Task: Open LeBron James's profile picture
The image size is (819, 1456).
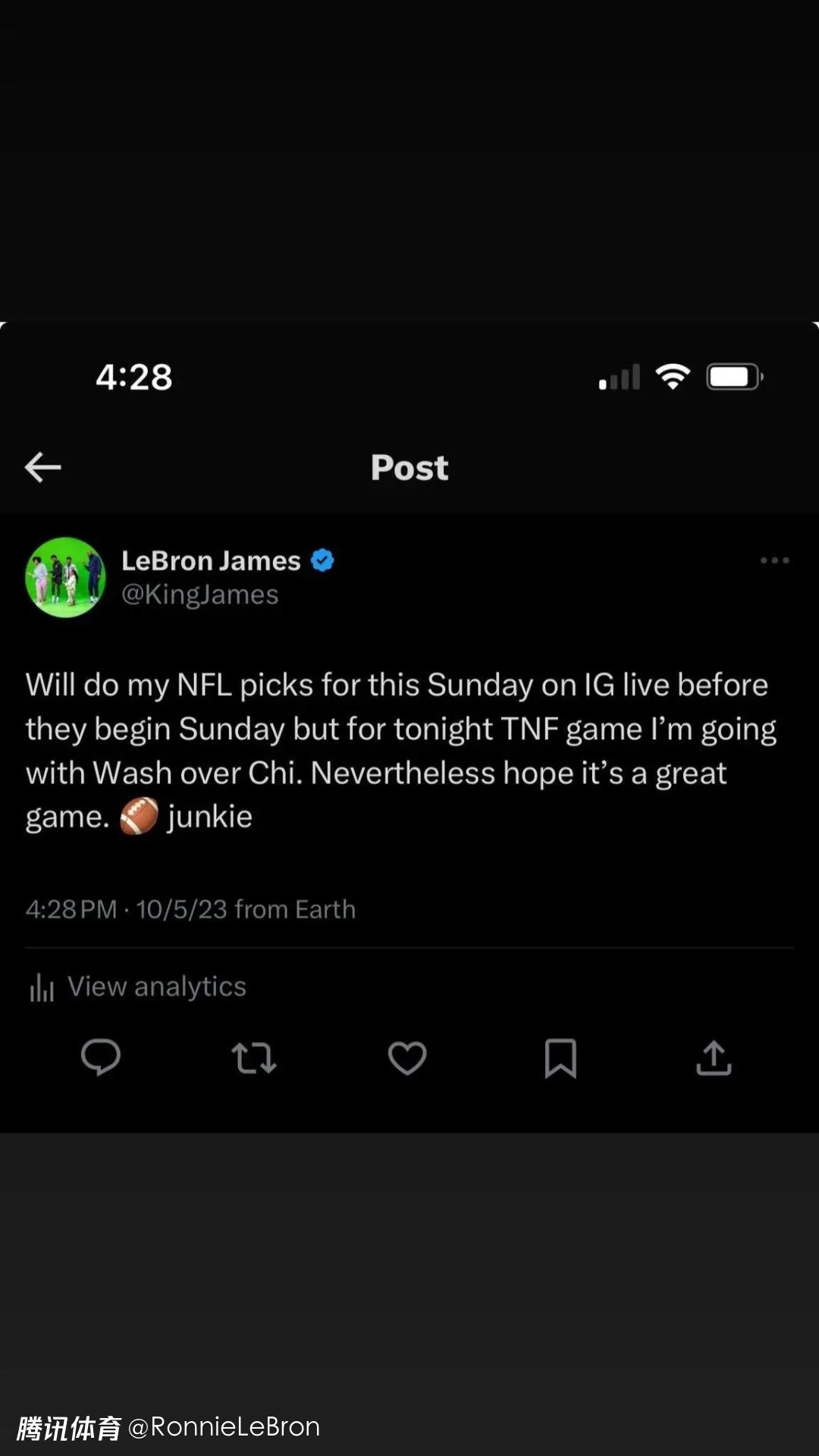Action: pos(65,577)
